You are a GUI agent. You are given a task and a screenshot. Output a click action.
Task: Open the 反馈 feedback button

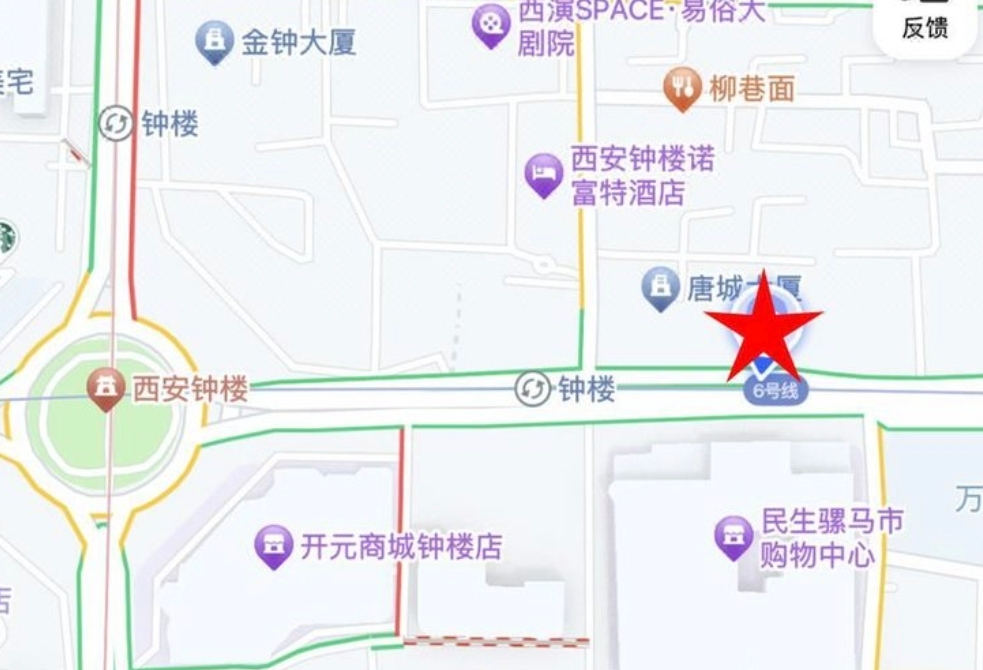click(x=924, y=27)
